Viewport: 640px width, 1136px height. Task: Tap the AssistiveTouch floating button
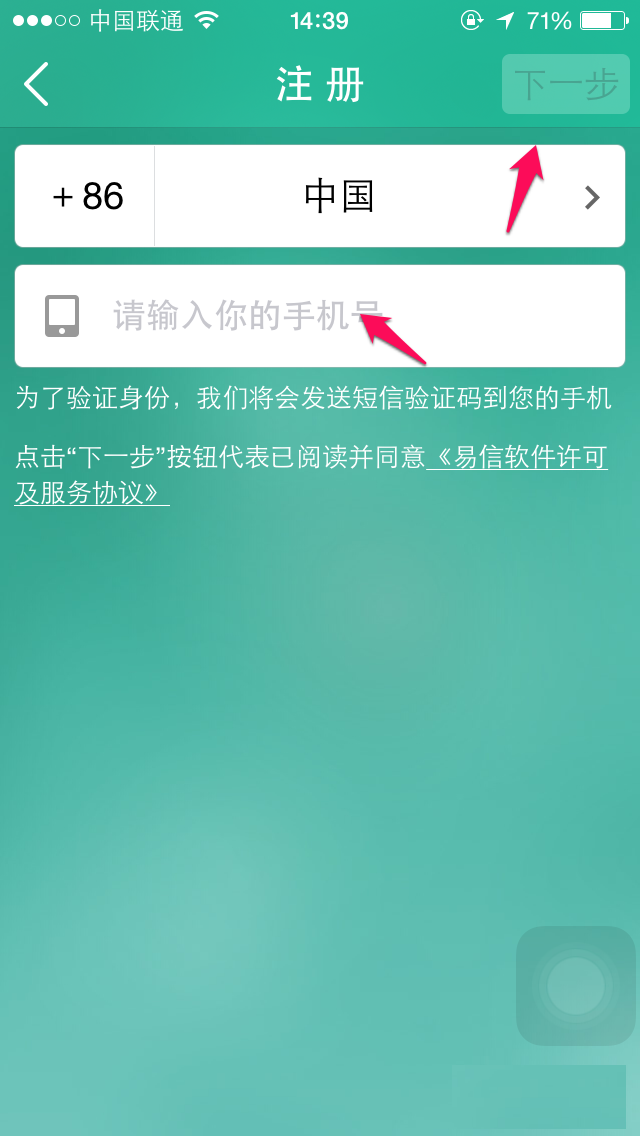pyautogui.click(x=576, y=986)
